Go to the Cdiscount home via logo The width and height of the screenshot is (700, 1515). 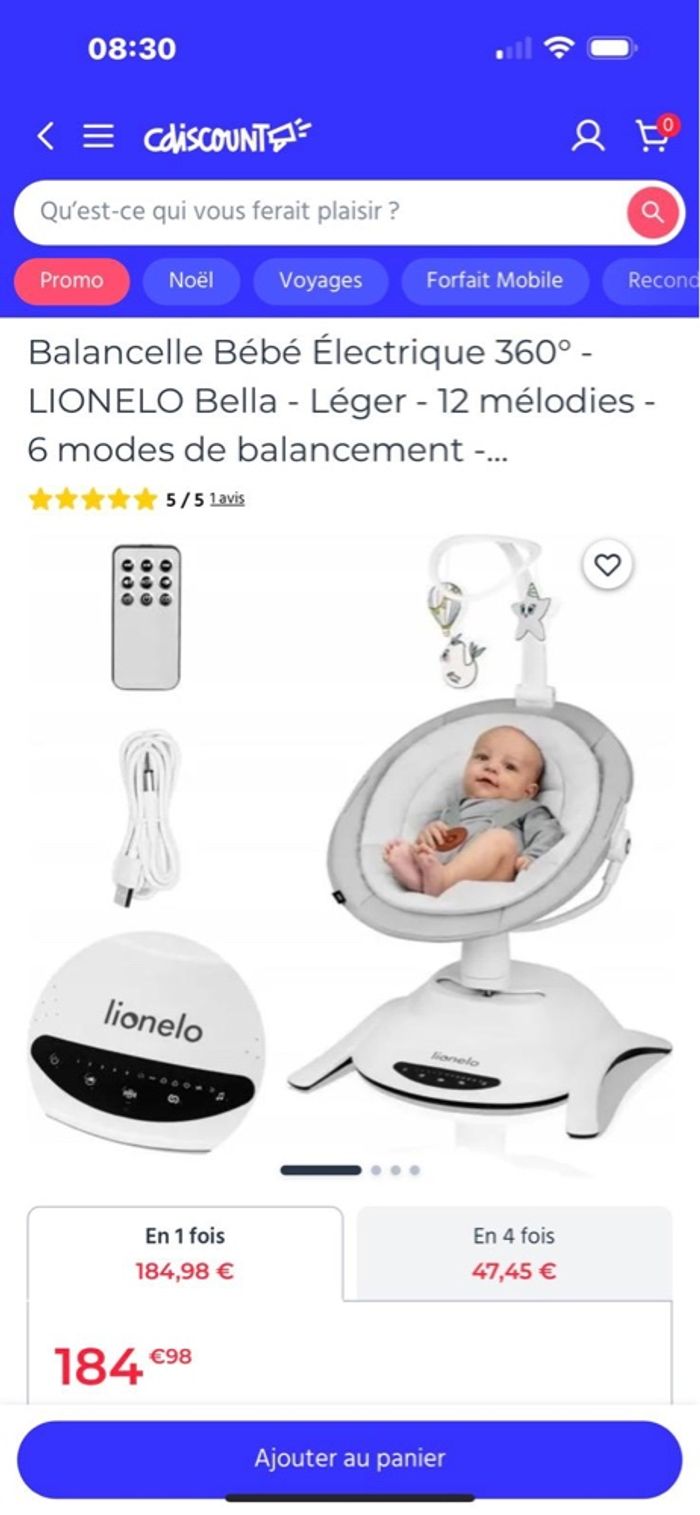(227, 137)
